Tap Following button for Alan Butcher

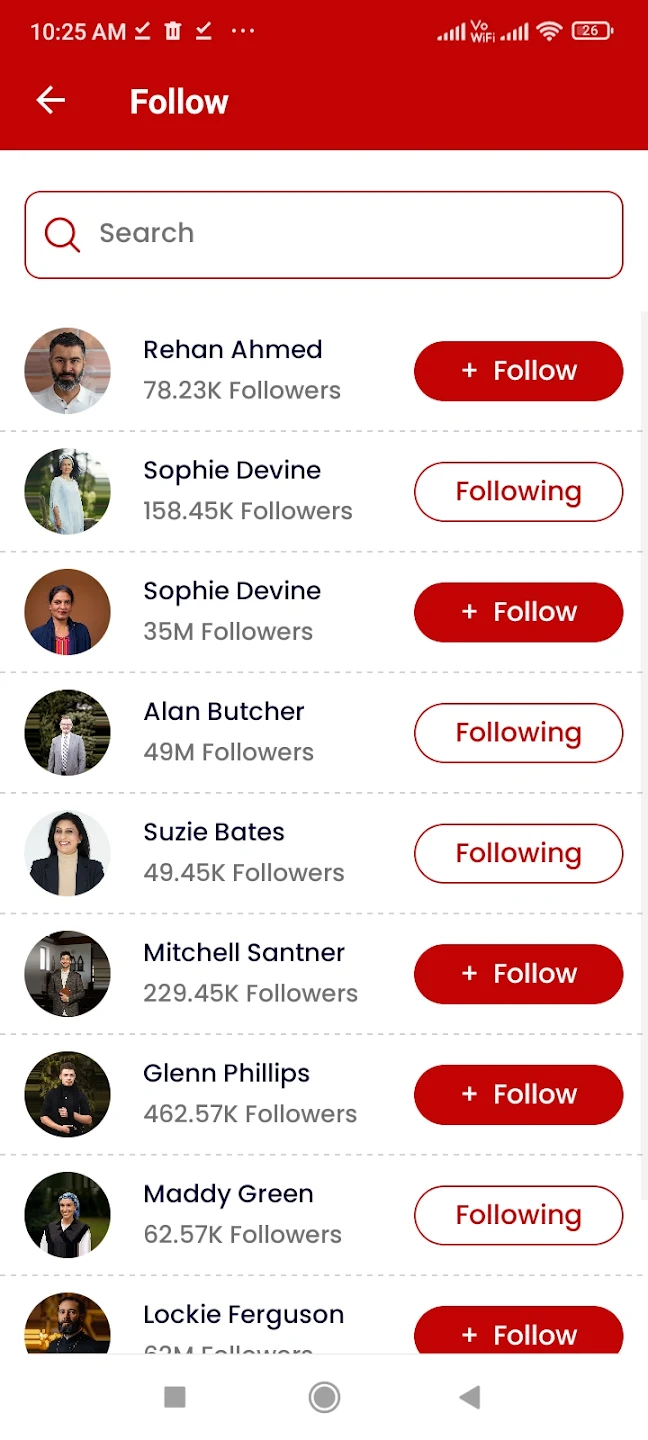pos(518,733)
